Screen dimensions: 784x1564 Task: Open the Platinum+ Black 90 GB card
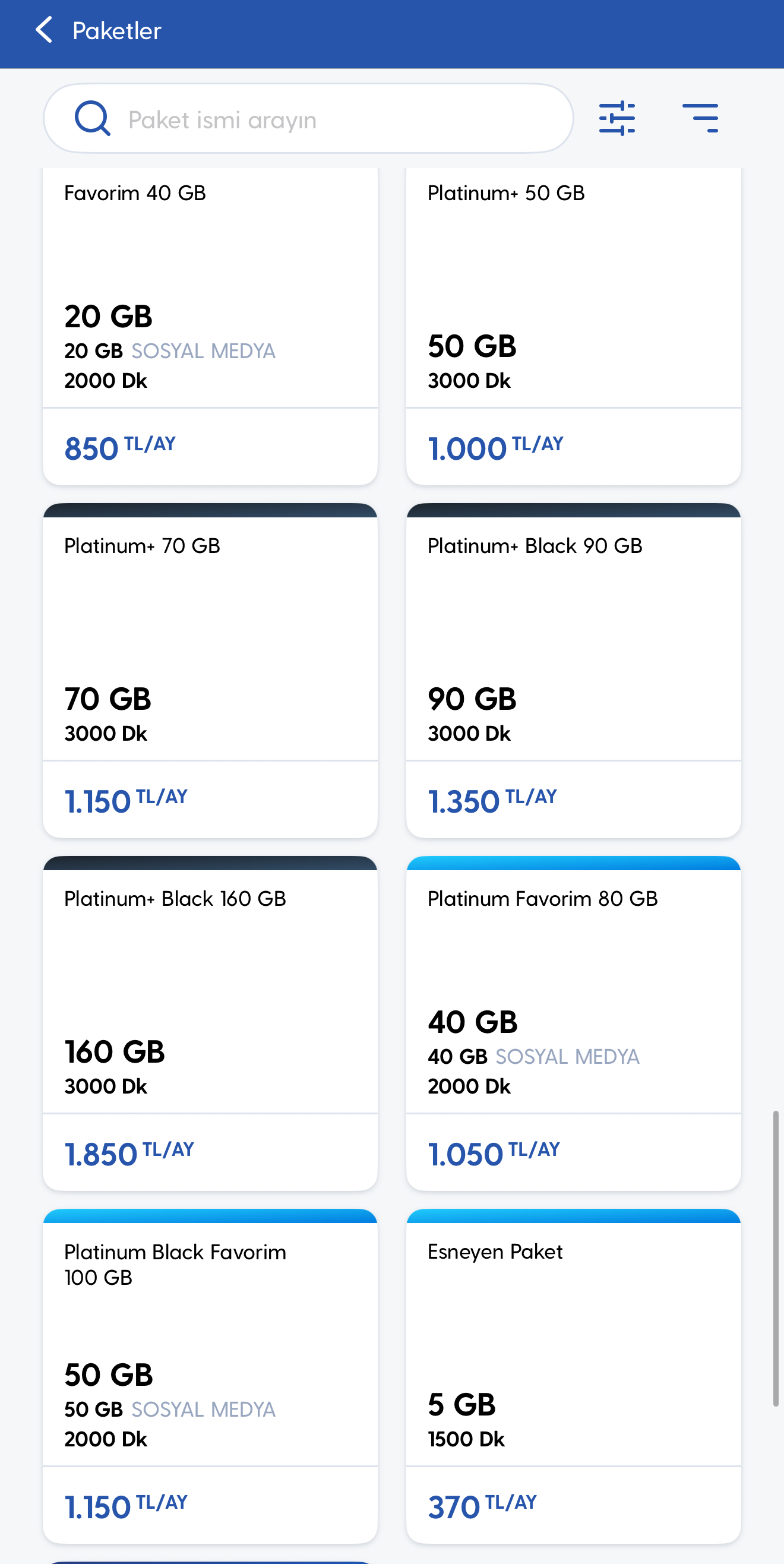pos(573,670)
